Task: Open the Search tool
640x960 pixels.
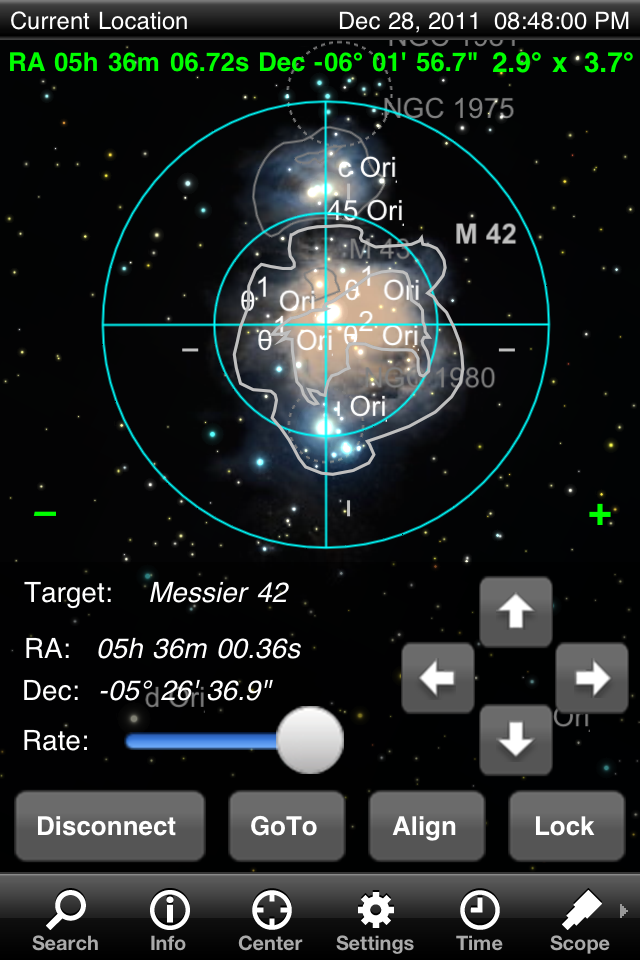Action: click(x=65, y=920)
